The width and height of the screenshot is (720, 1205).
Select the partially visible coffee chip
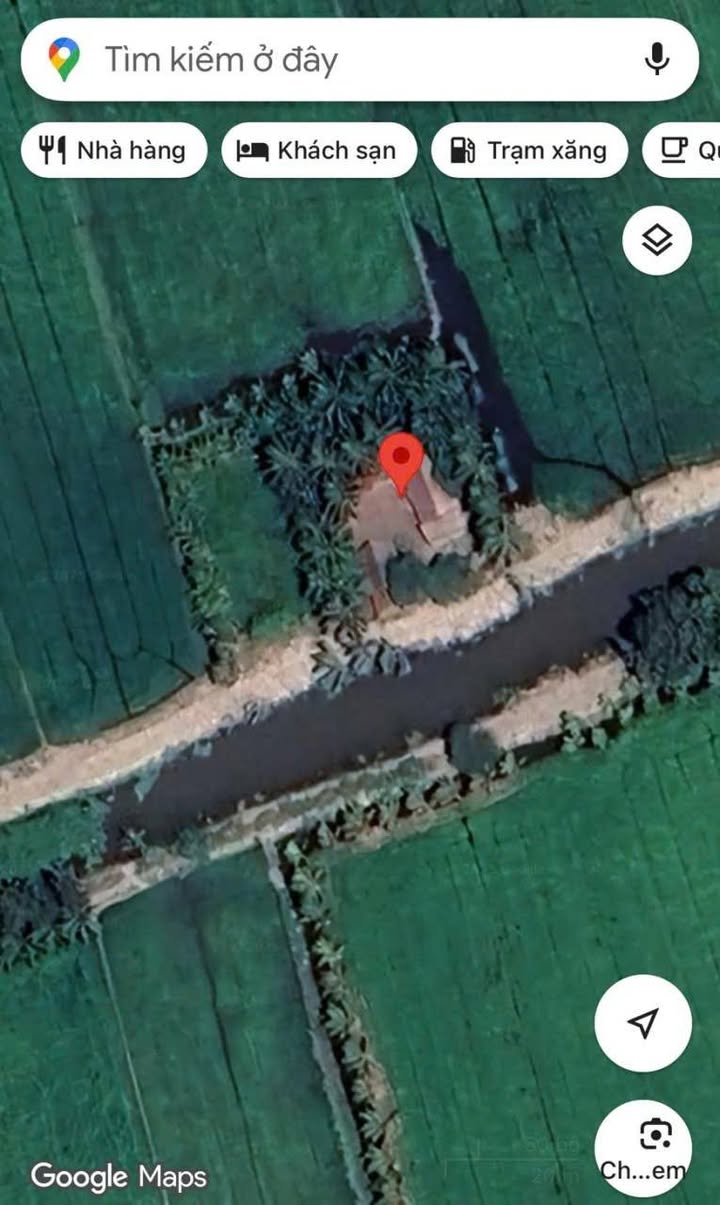(686, 151)
